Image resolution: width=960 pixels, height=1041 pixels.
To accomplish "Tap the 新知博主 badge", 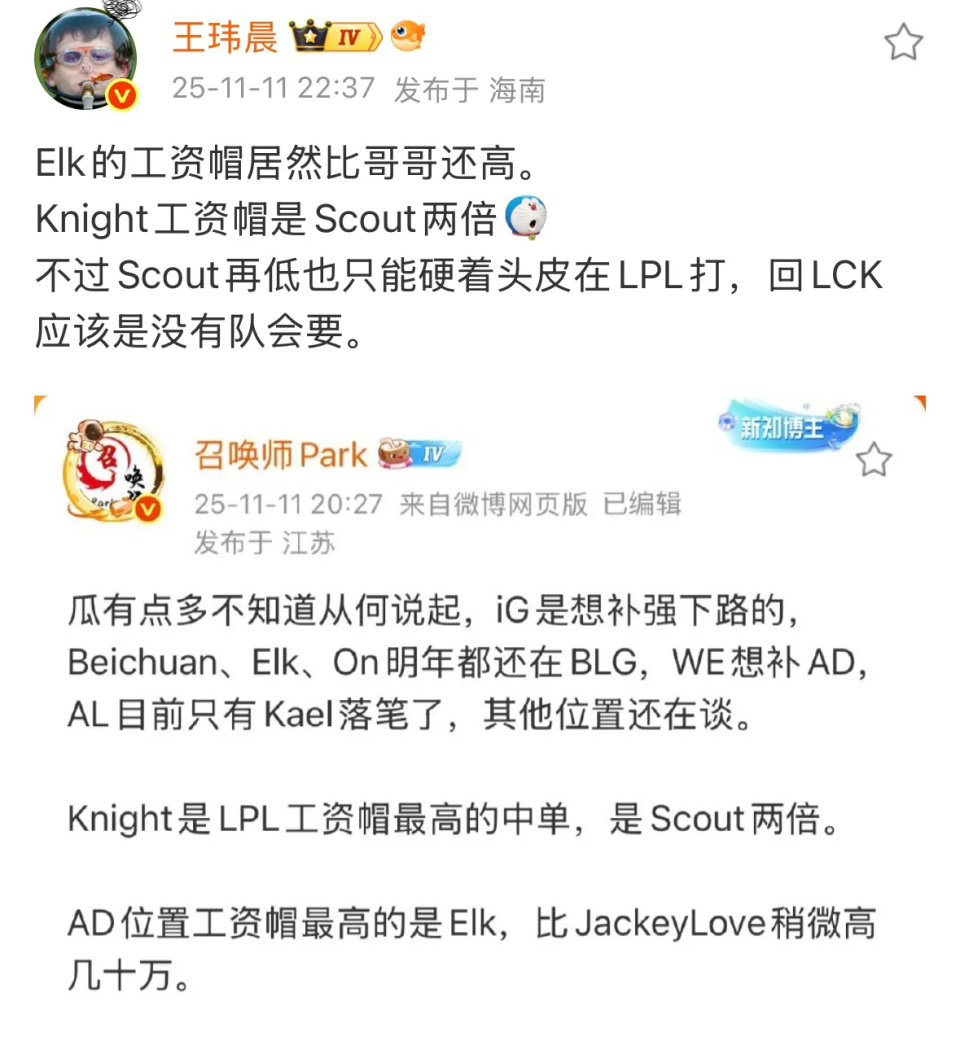I will (x=787, y=427).
